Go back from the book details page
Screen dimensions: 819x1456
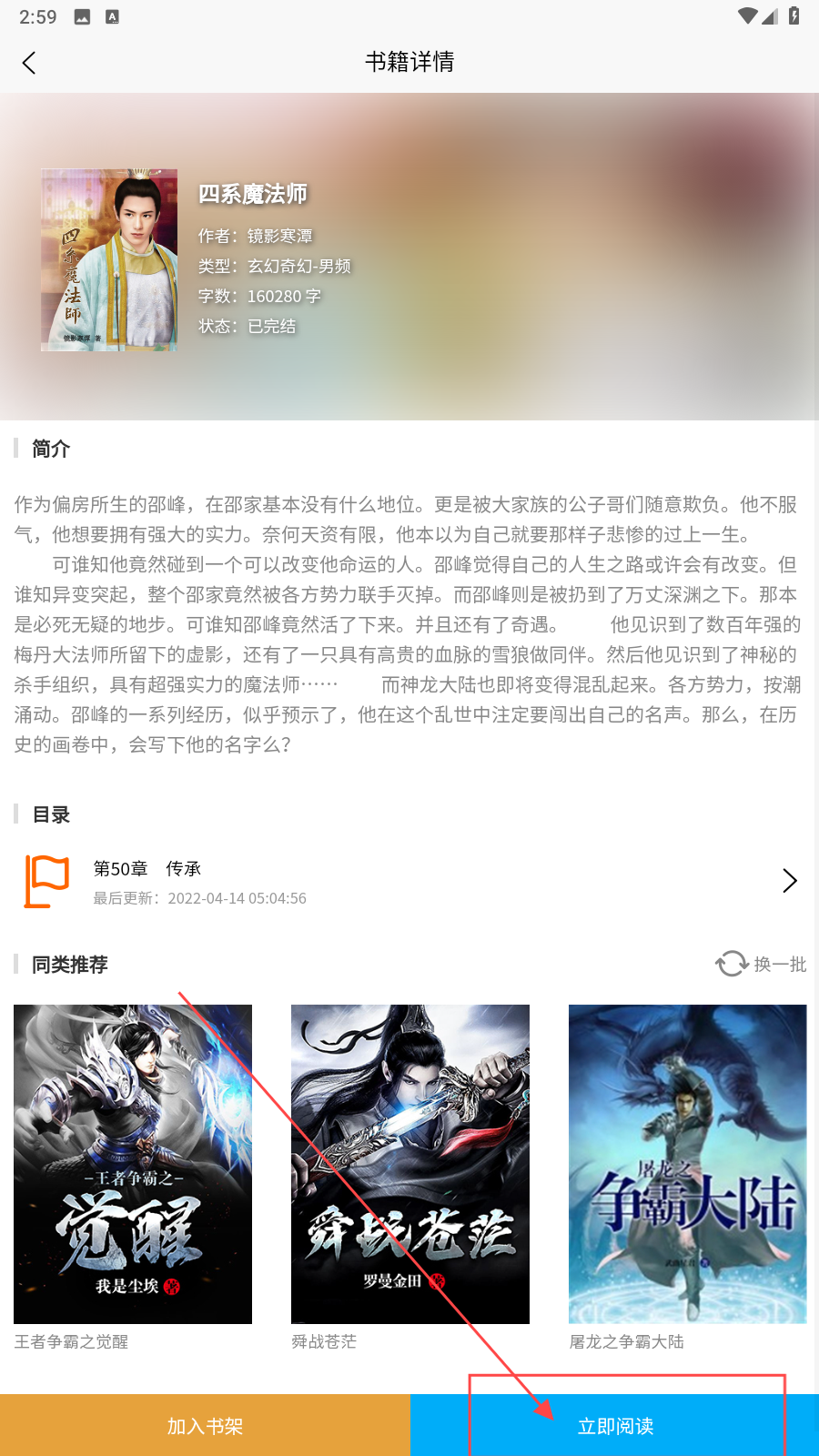pos(29,63)
